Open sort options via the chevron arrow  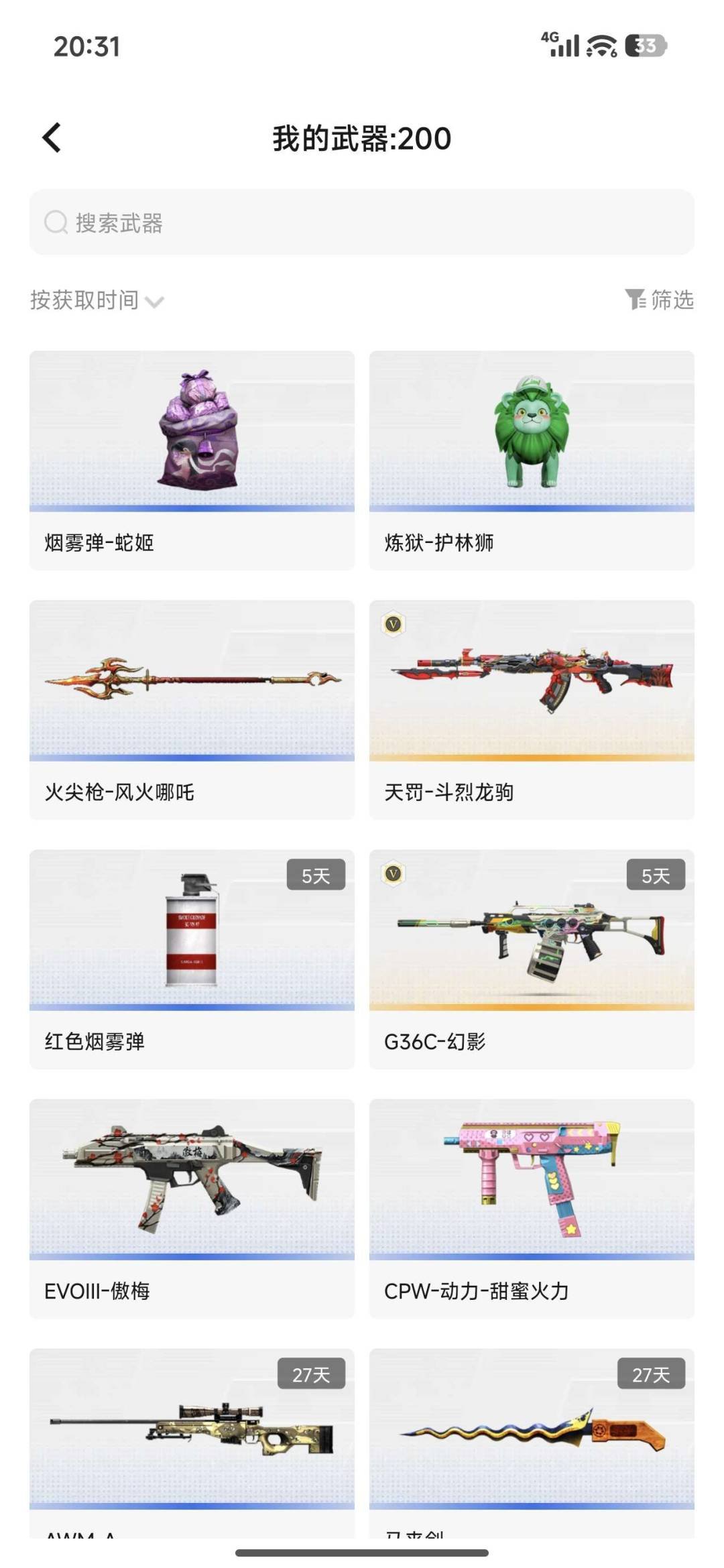[156, 302]
